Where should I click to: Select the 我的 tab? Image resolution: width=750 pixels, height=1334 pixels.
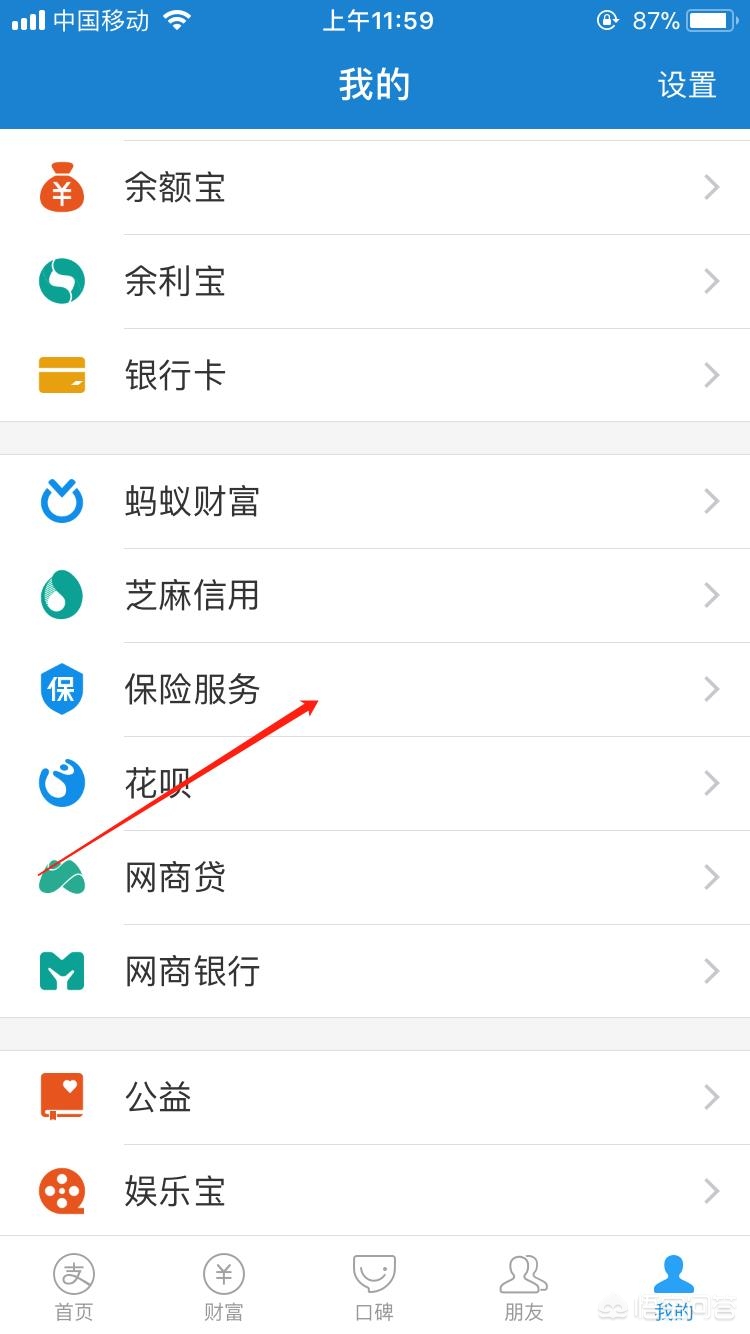click(x=674, y=1286)
